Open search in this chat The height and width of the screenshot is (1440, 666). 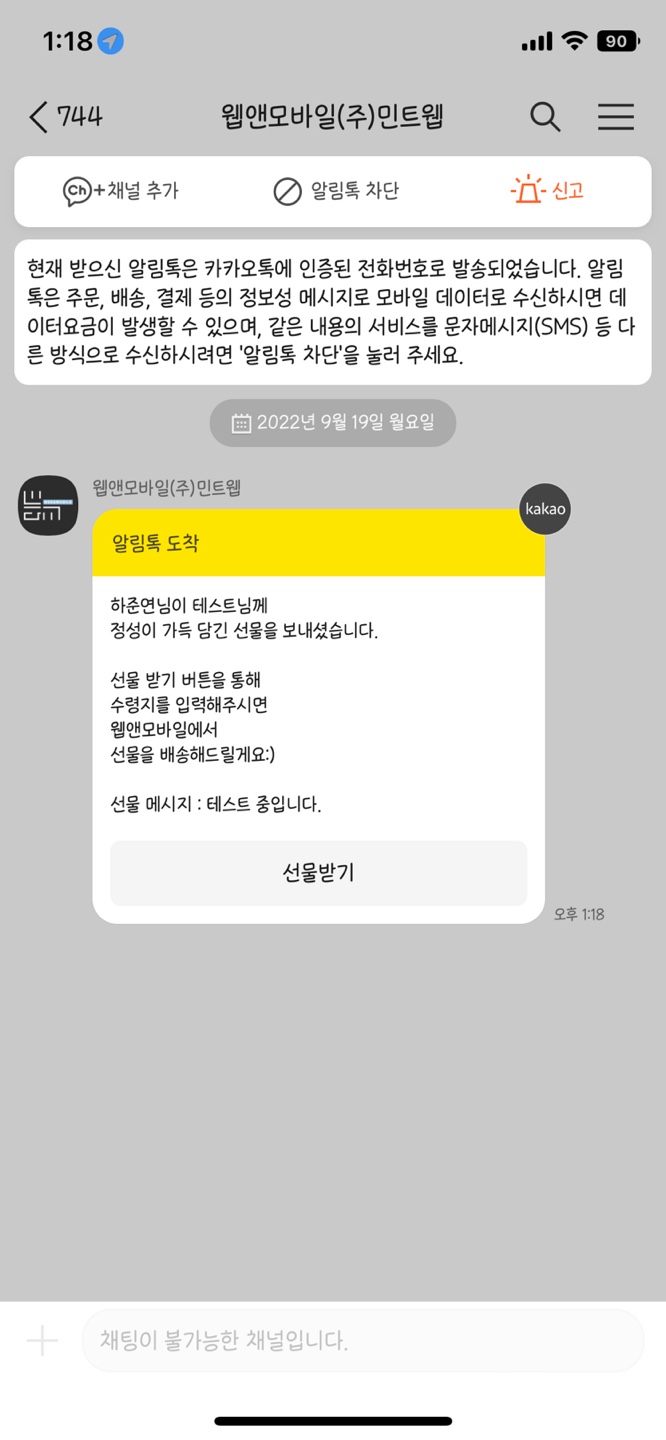coord(545,117)
